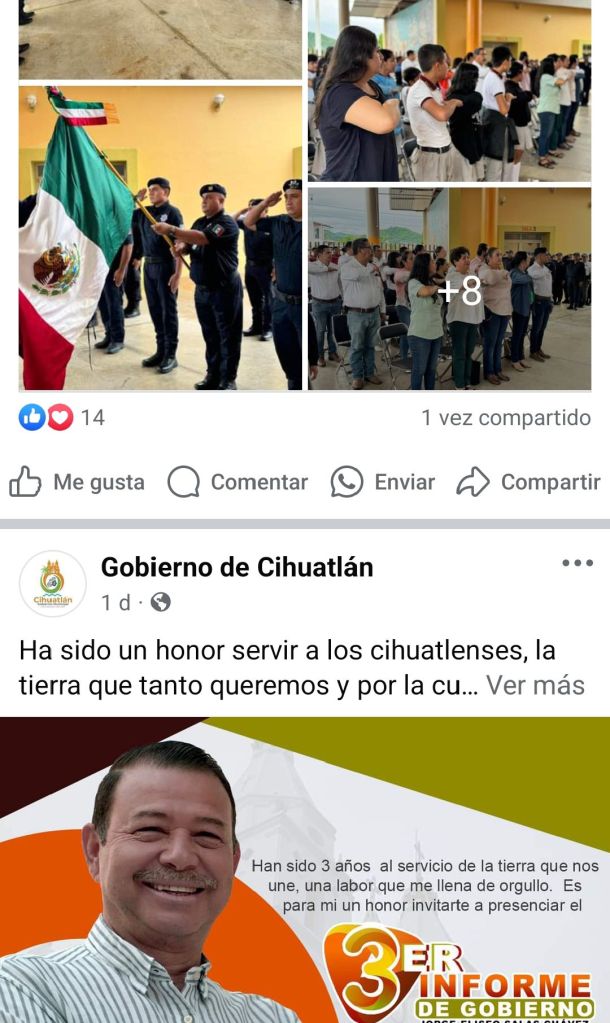Viewport: 610px width, 1023px height.
Task: Open the 3er Informe de Gobierno image
Action: tap(305, 870)
